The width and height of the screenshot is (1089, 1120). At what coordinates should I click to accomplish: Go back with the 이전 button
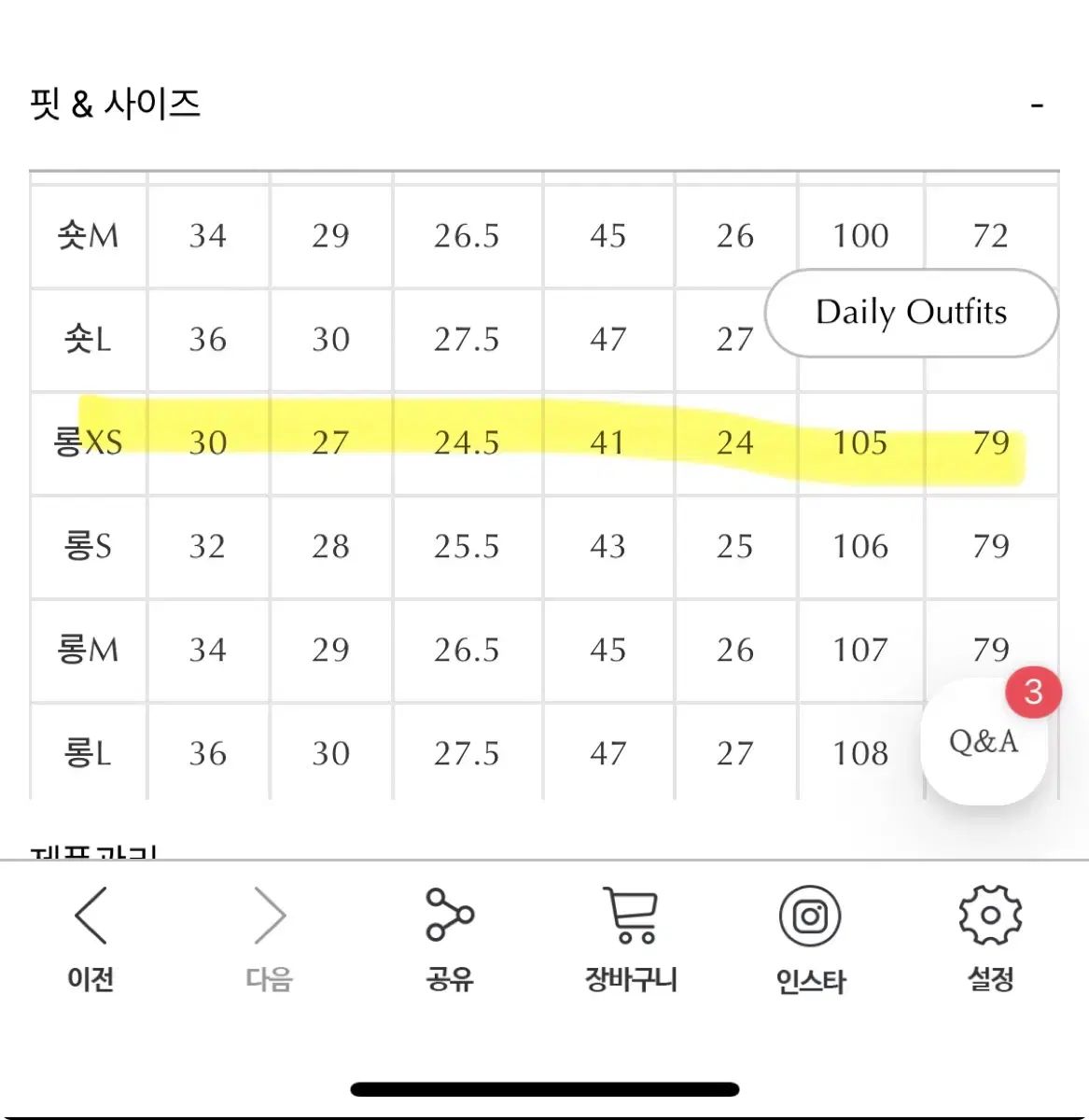(91, 938)
